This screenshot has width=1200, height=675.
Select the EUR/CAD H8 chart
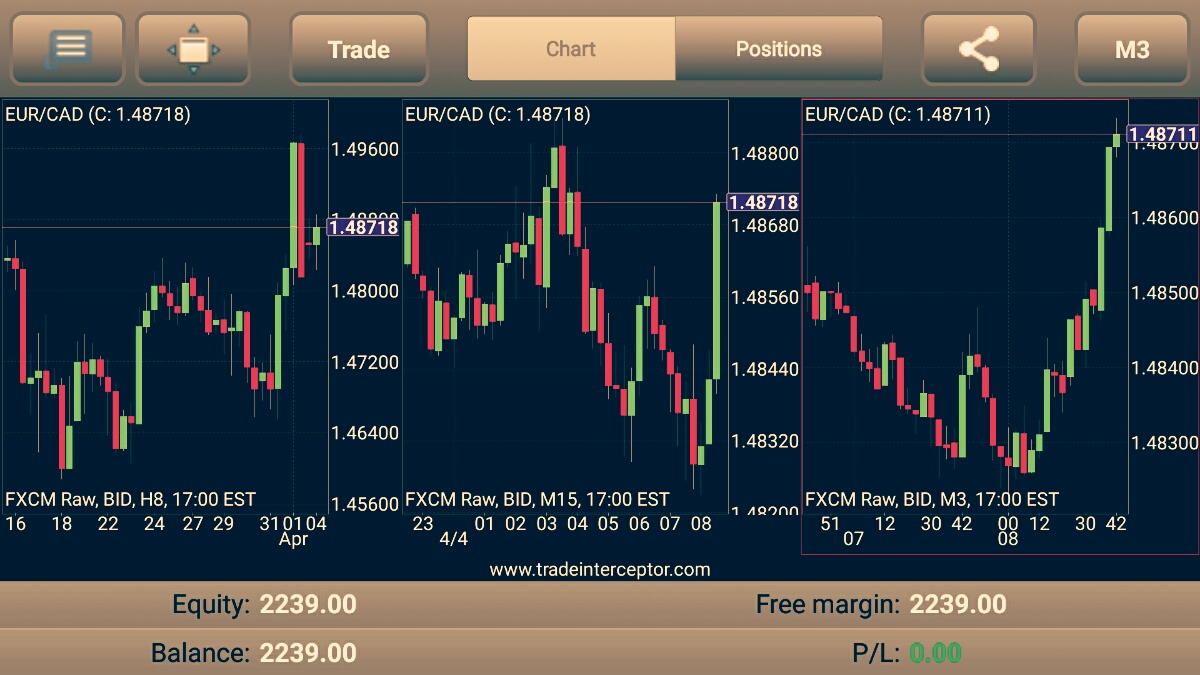click(165, 310)
